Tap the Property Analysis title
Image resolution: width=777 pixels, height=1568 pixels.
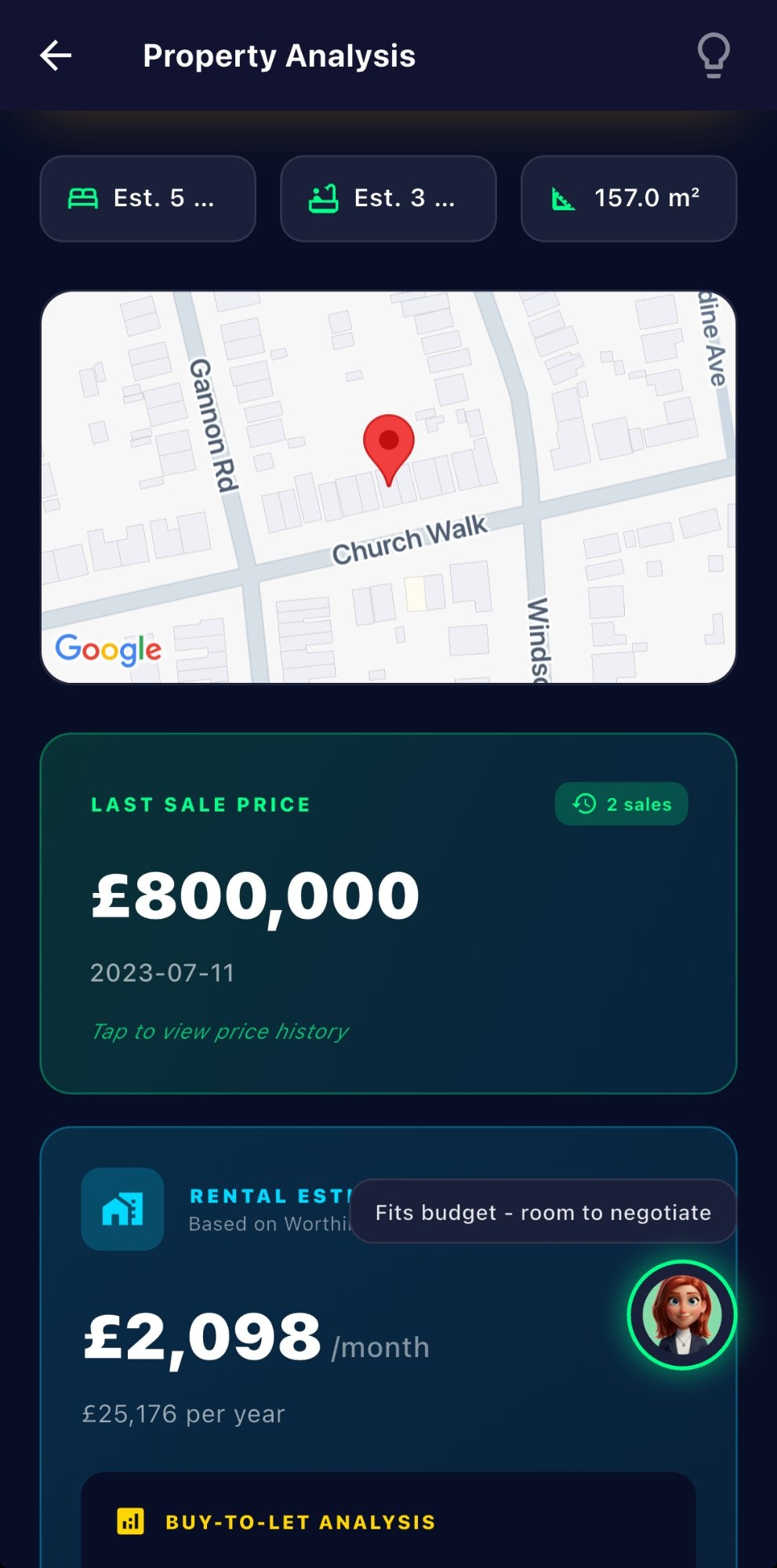(x=279, y=55)
